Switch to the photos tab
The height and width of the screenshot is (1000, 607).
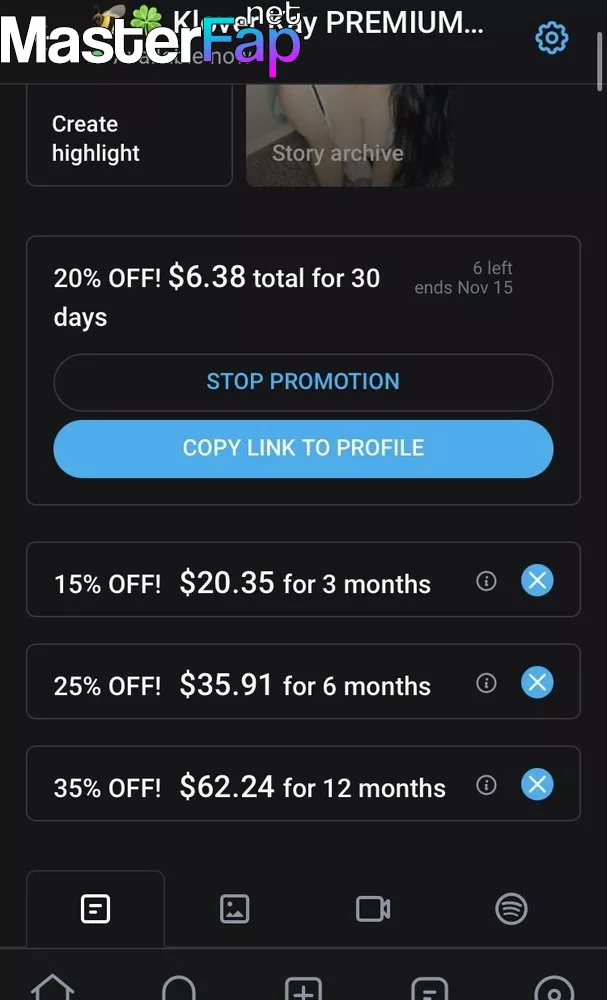(x=235, y=909)
